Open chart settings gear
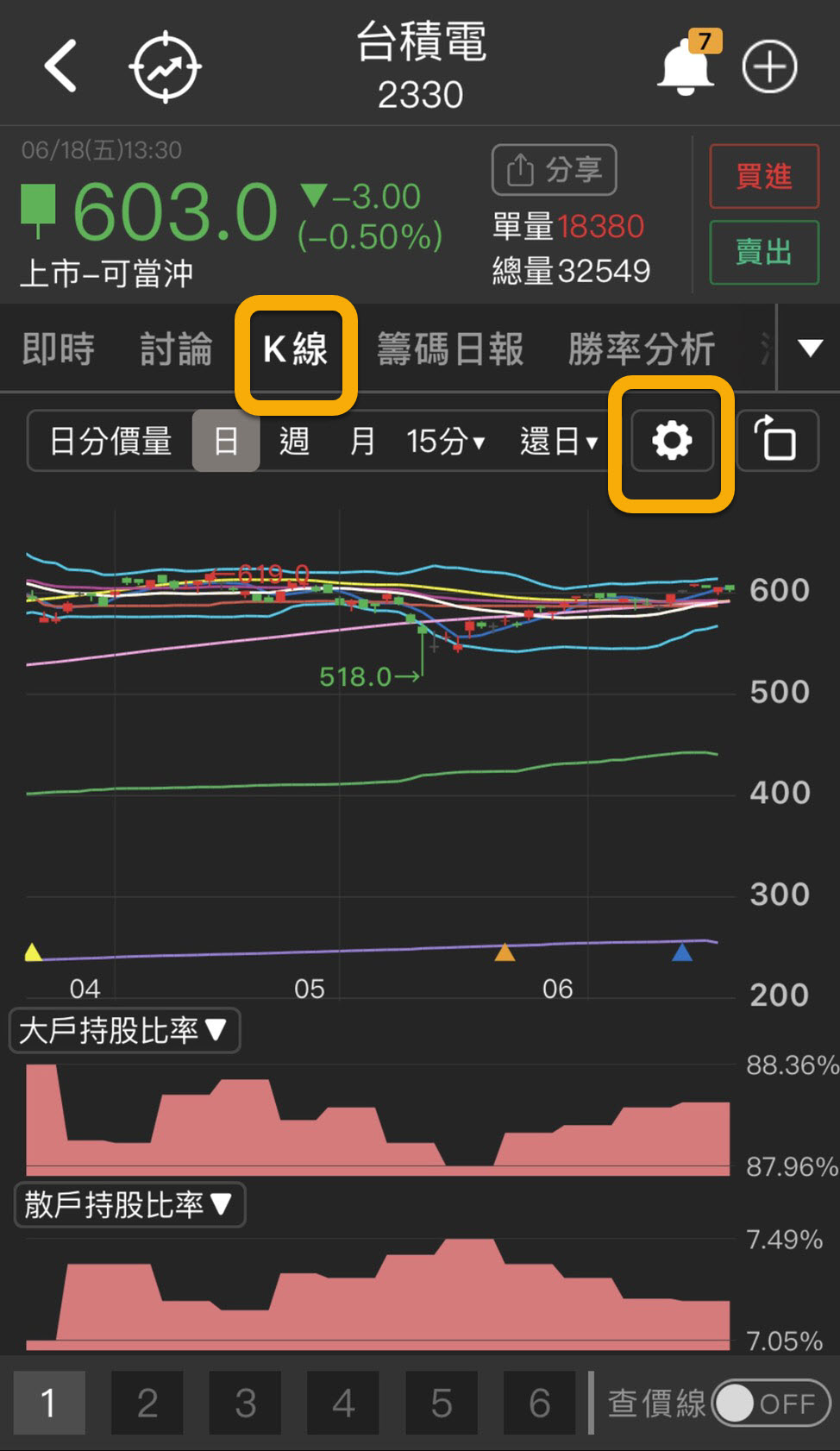The image size is (840, 1451). (x=672, y=442)
